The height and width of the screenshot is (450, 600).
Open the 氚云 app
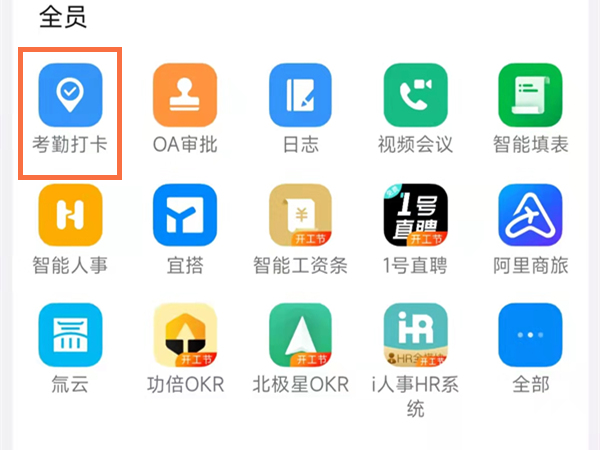[70, 335]
